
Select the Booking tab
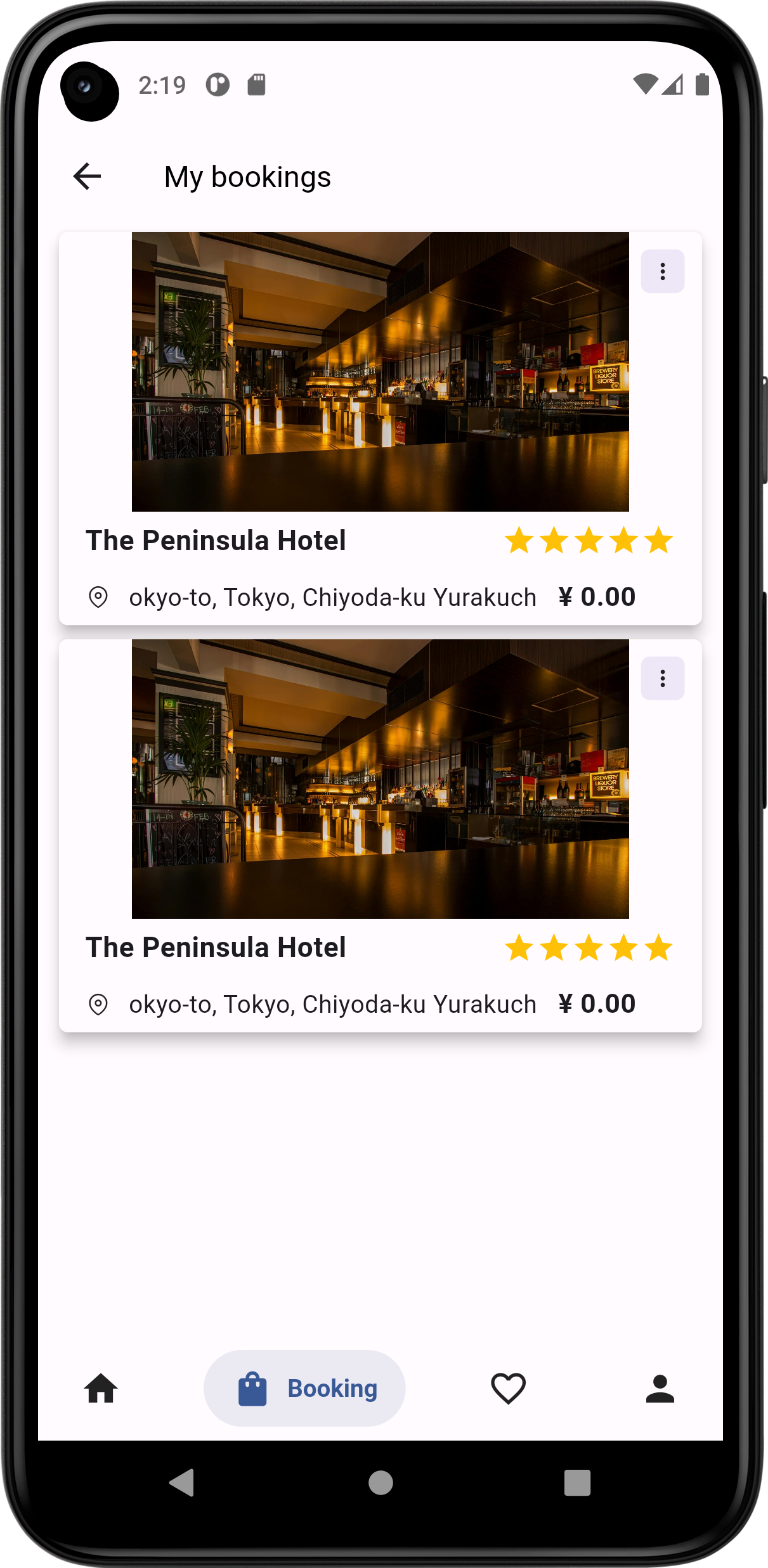coord(304,1388)
